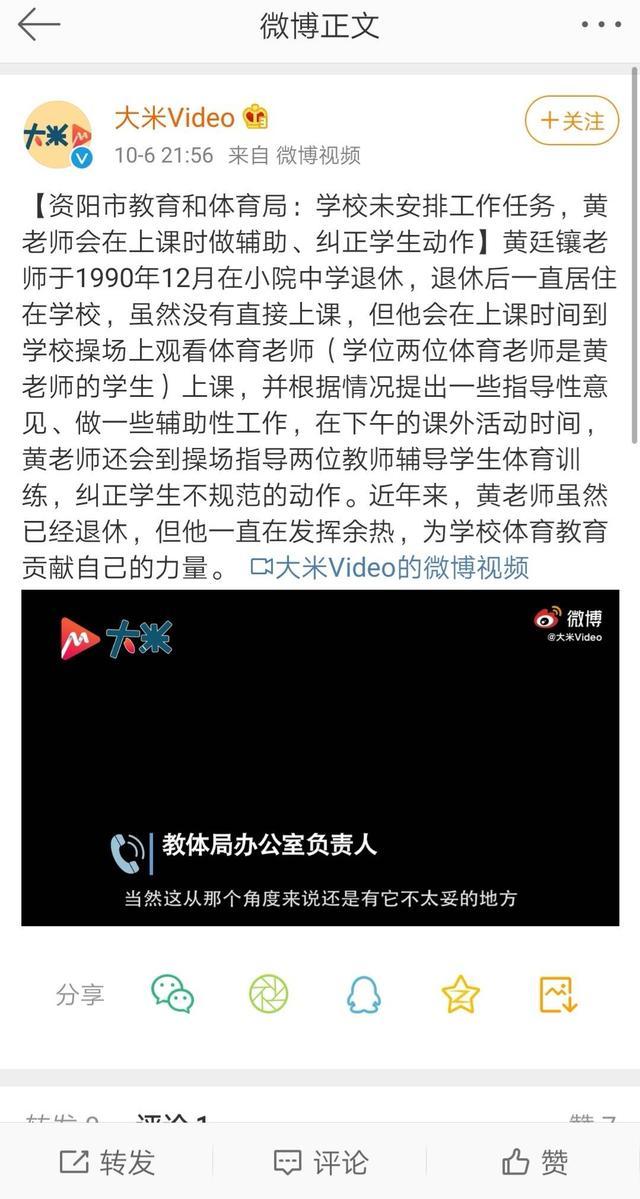640x1199 pixels.
Task: Share the post to WeChat
Action: (172, 994)
